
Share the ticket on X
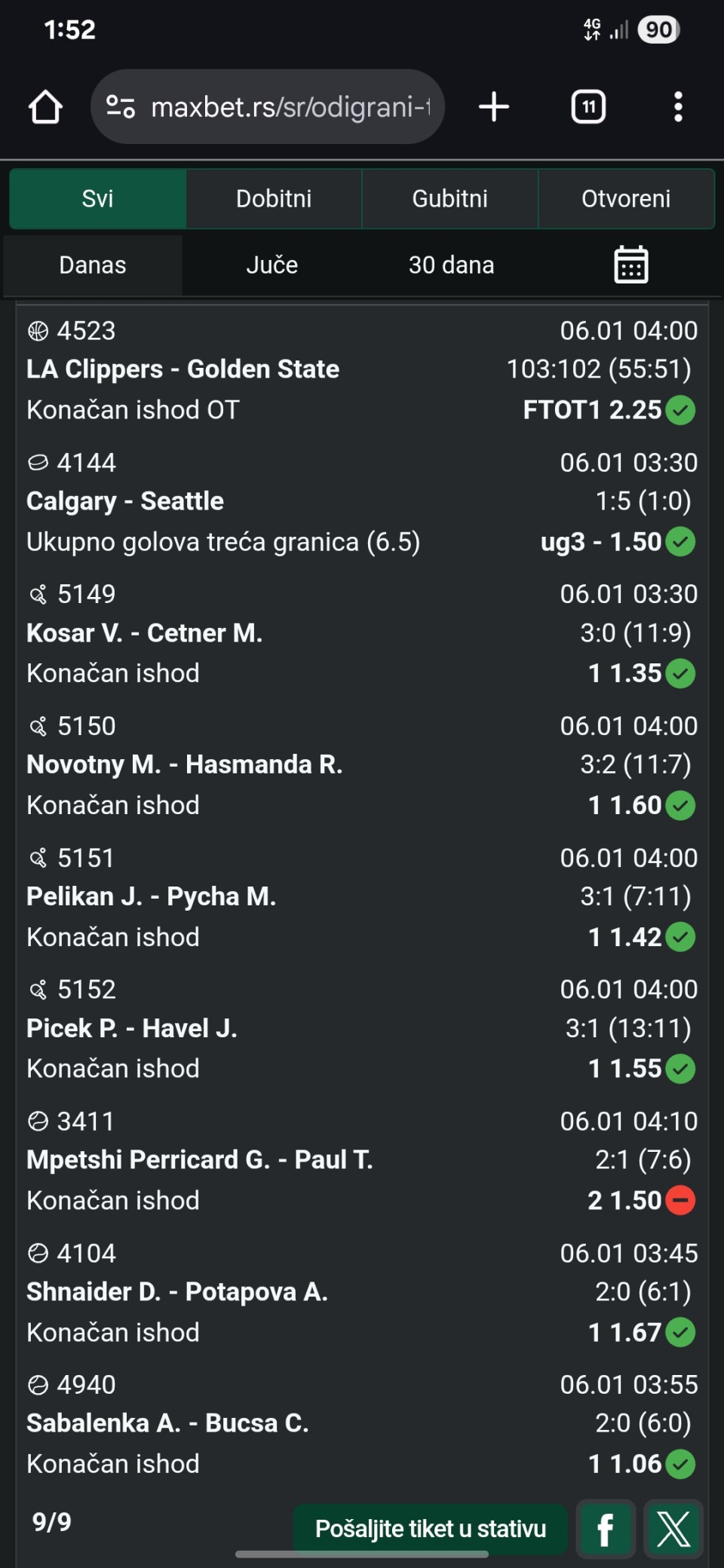pos(673,1529)
